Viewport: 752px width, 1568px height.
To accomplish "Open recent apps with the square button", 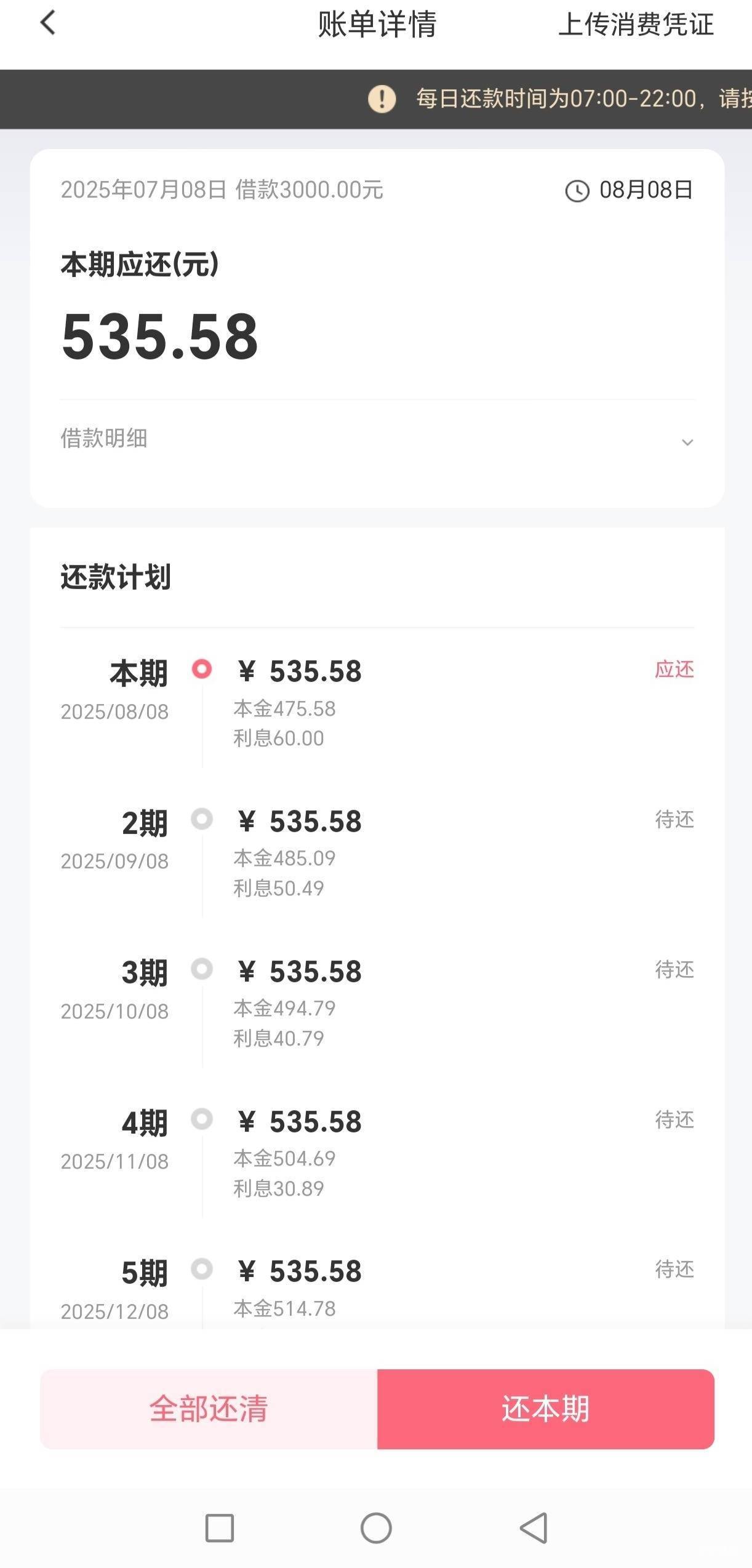I will [x=220, y=1528].
